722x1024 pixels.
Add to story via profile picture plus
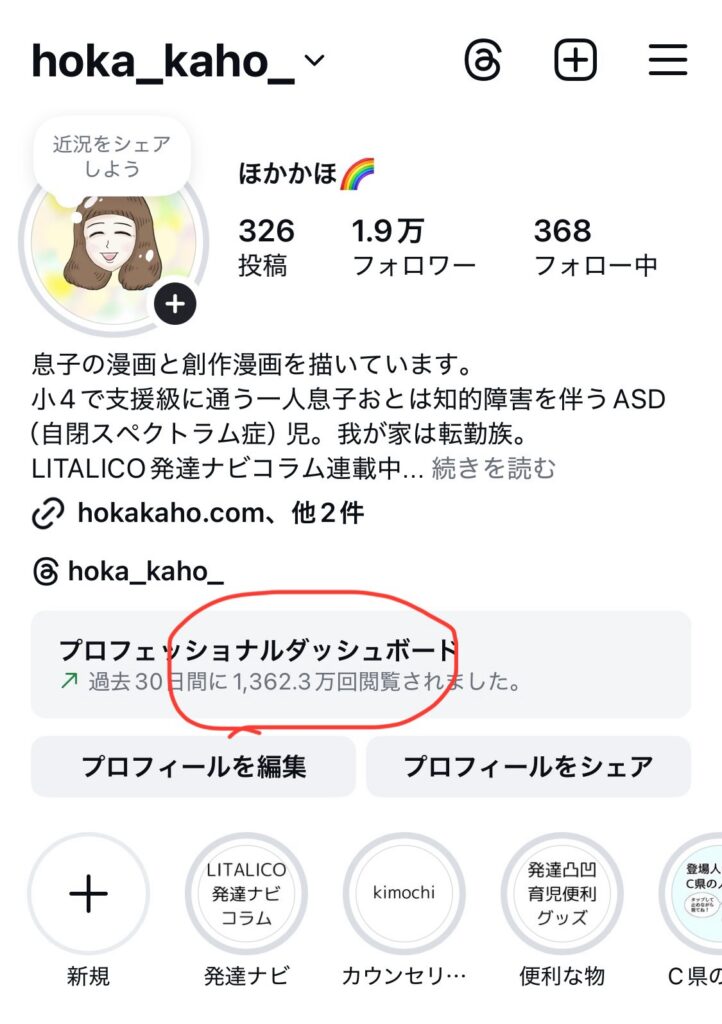[175, 303]
